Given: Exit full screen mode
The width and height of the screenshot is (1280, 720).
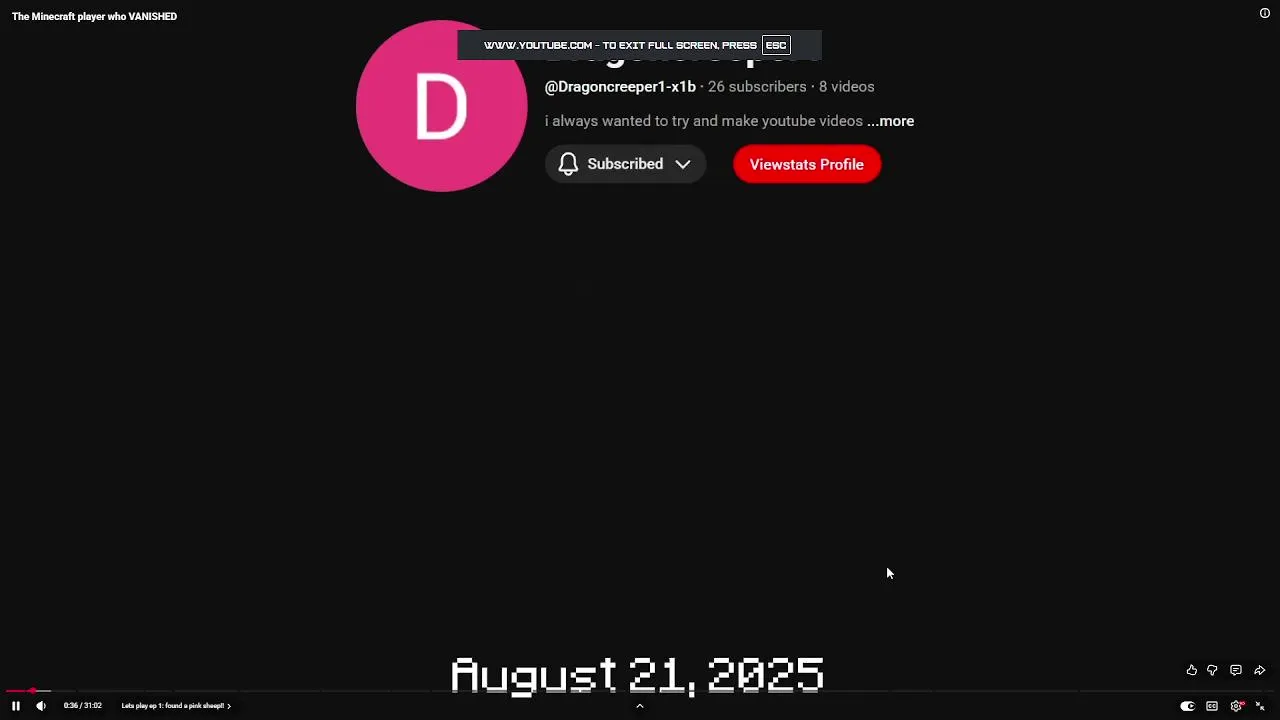Looking at the screenshot, I should pyautogui.click(x=1260, y=706).
